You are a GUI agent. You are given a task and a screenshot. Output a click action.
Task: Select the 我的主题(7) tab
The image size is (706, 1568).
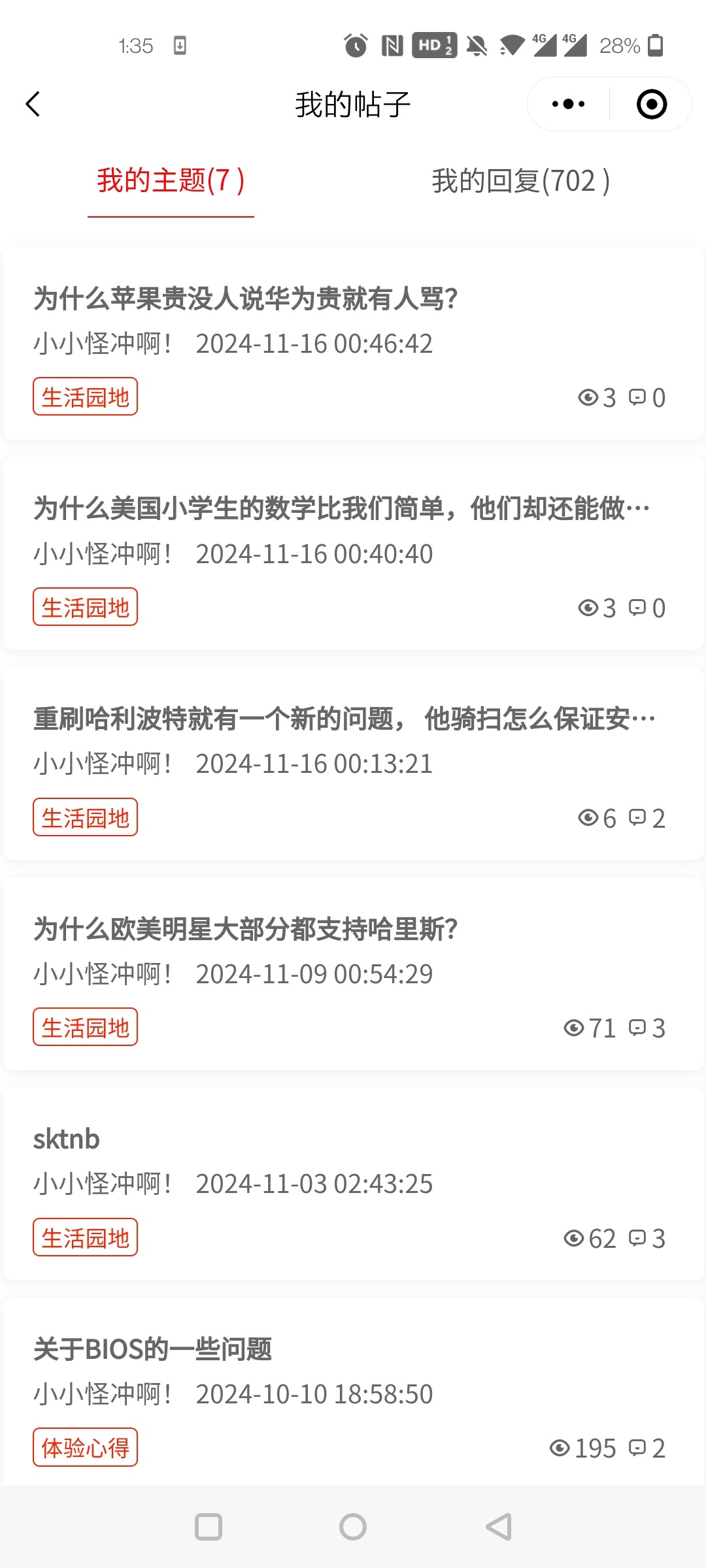pyautogui.click(x=171, y=181)
